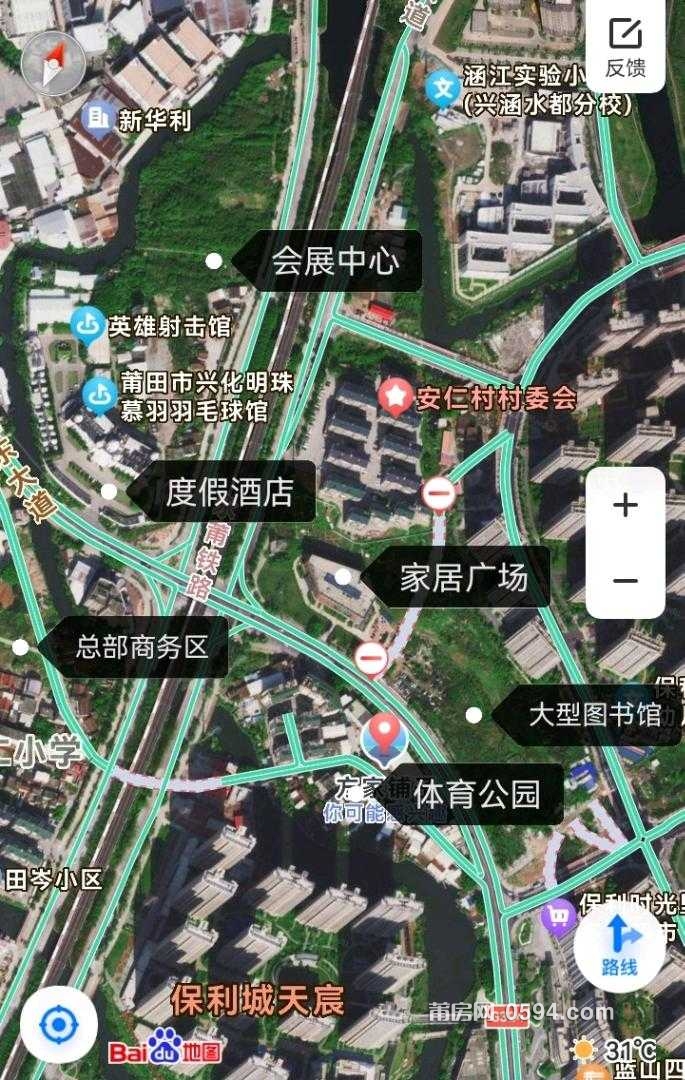Zoom in with the plus button

point(625,505)
